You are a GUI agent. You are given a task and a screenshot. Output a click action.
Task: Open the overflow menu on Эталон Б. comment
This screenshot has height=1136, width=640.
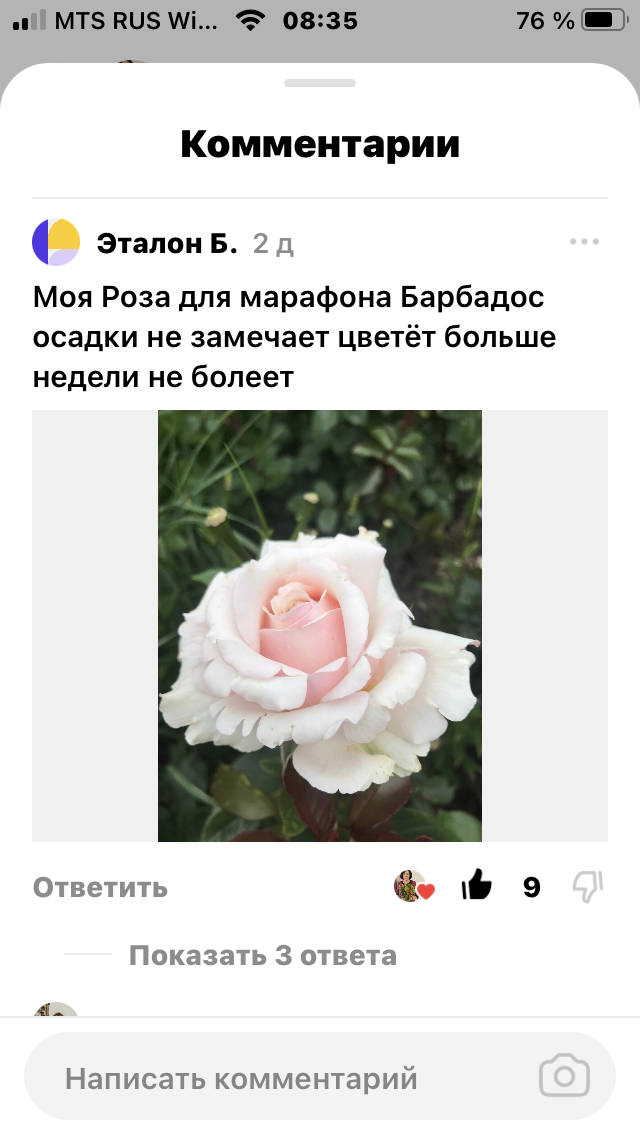pos(583,242)
